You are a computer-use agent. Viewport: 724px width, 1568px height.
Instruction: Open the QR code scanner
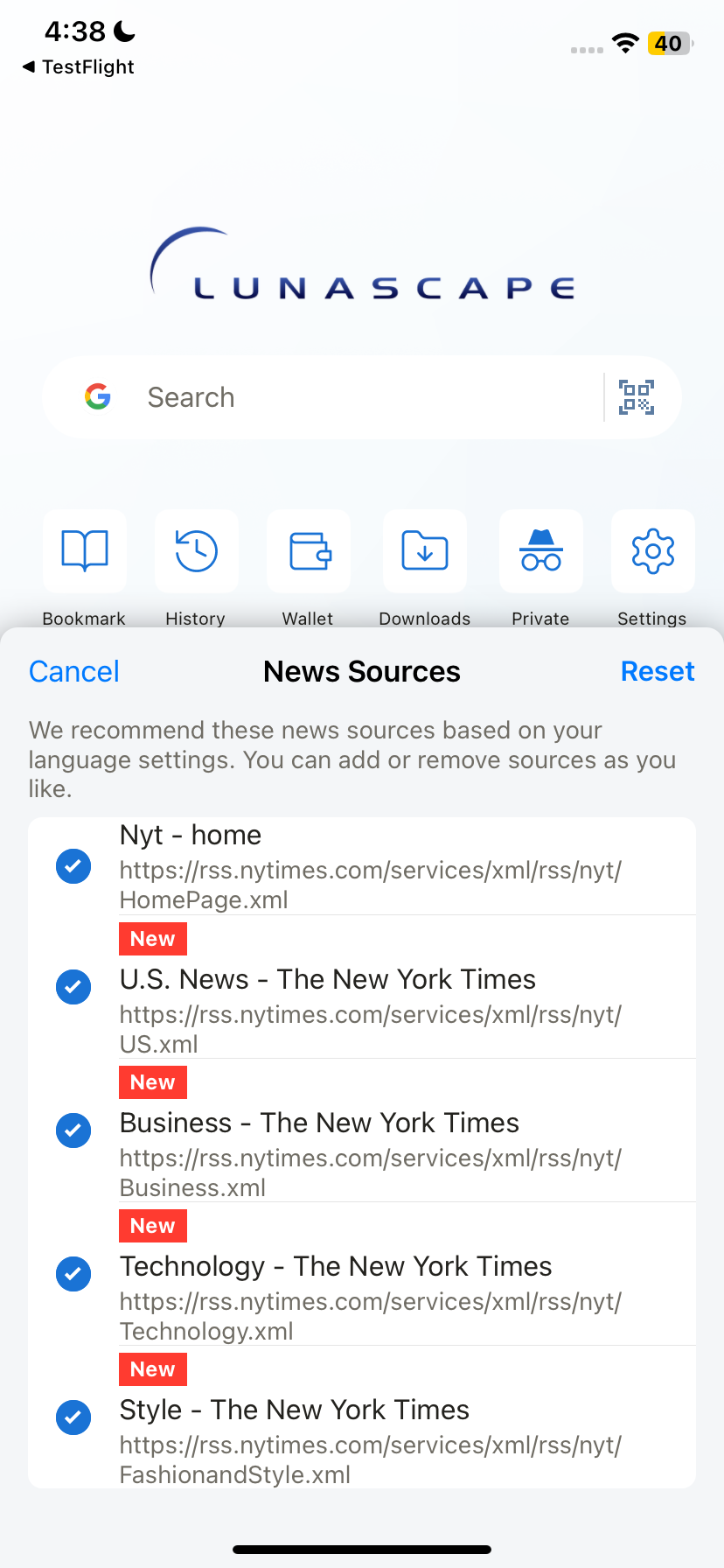point(637,397)
